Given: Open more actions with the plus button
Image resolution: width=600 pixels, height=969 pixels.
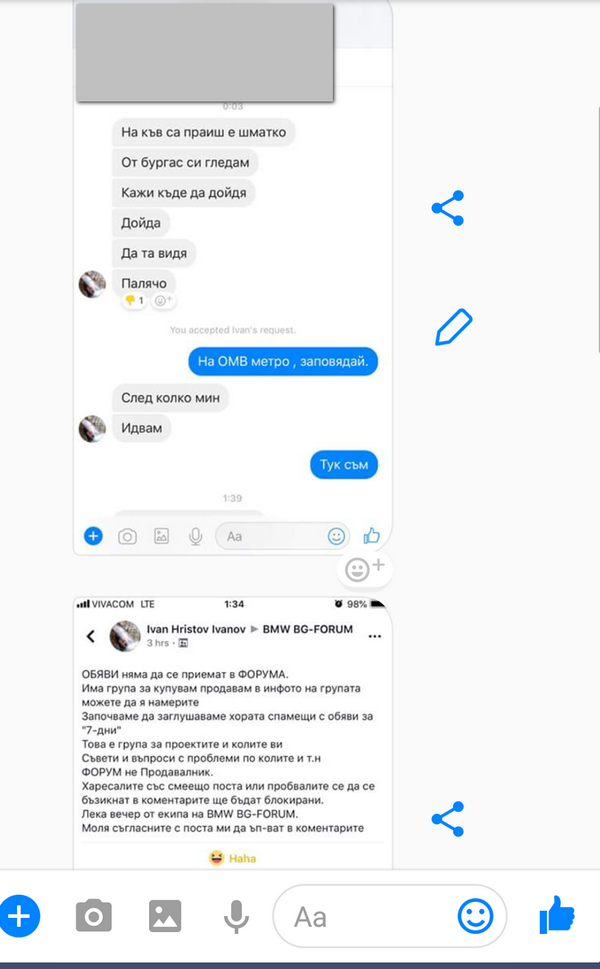Looking at the screenshot, I should (x=20, y=915).
